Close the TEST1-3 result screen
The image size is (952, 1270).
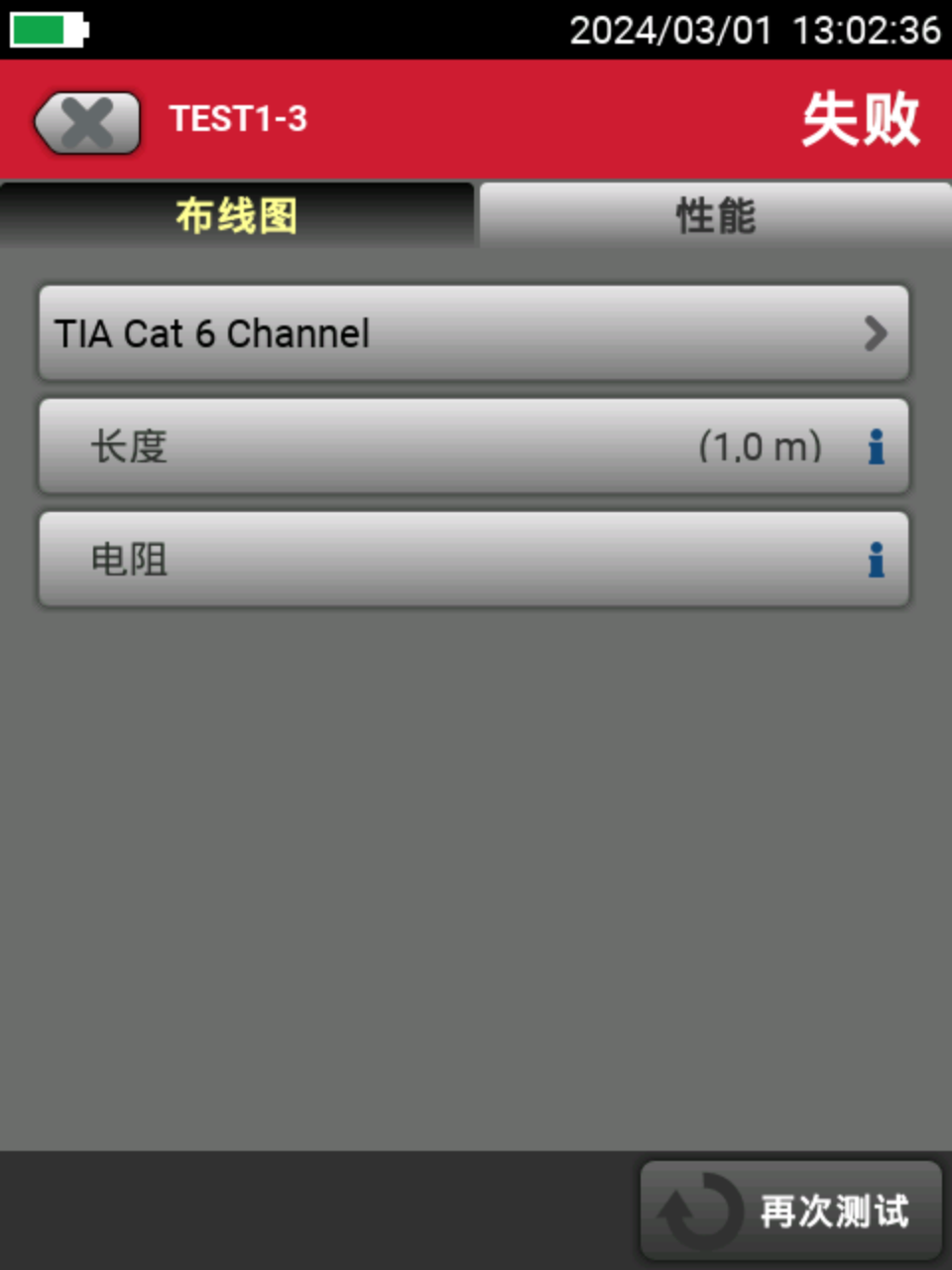(x=86, y=123)
